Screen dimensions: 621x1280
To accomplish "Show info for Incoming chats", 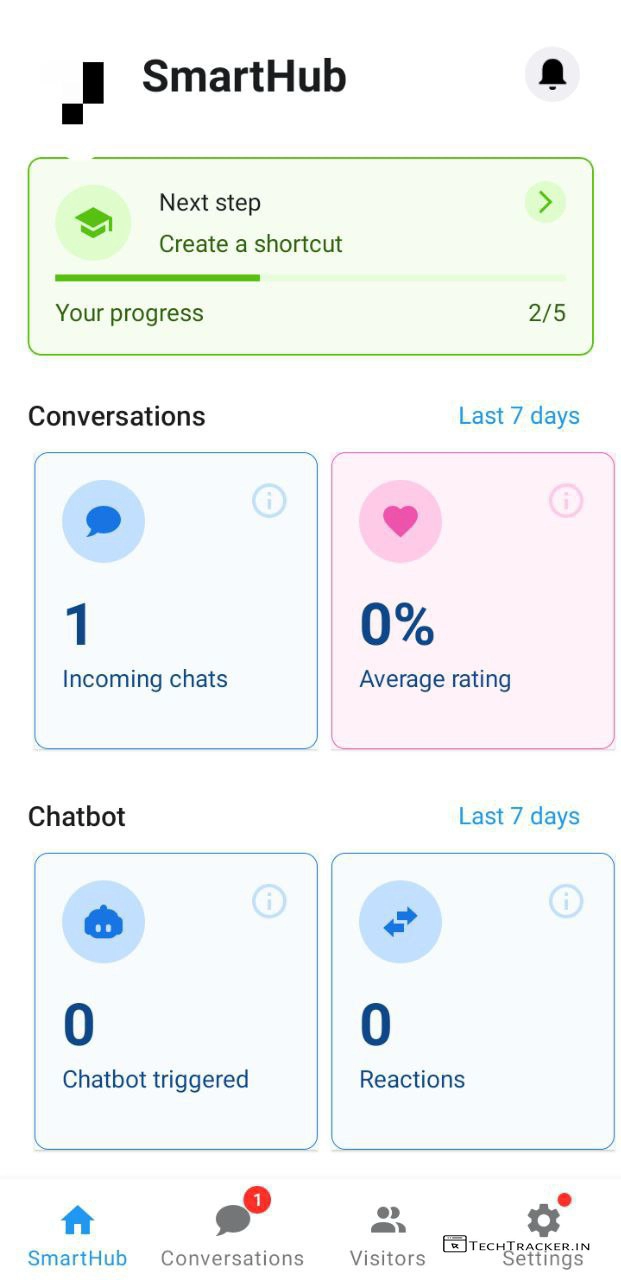I will point(269,500).
